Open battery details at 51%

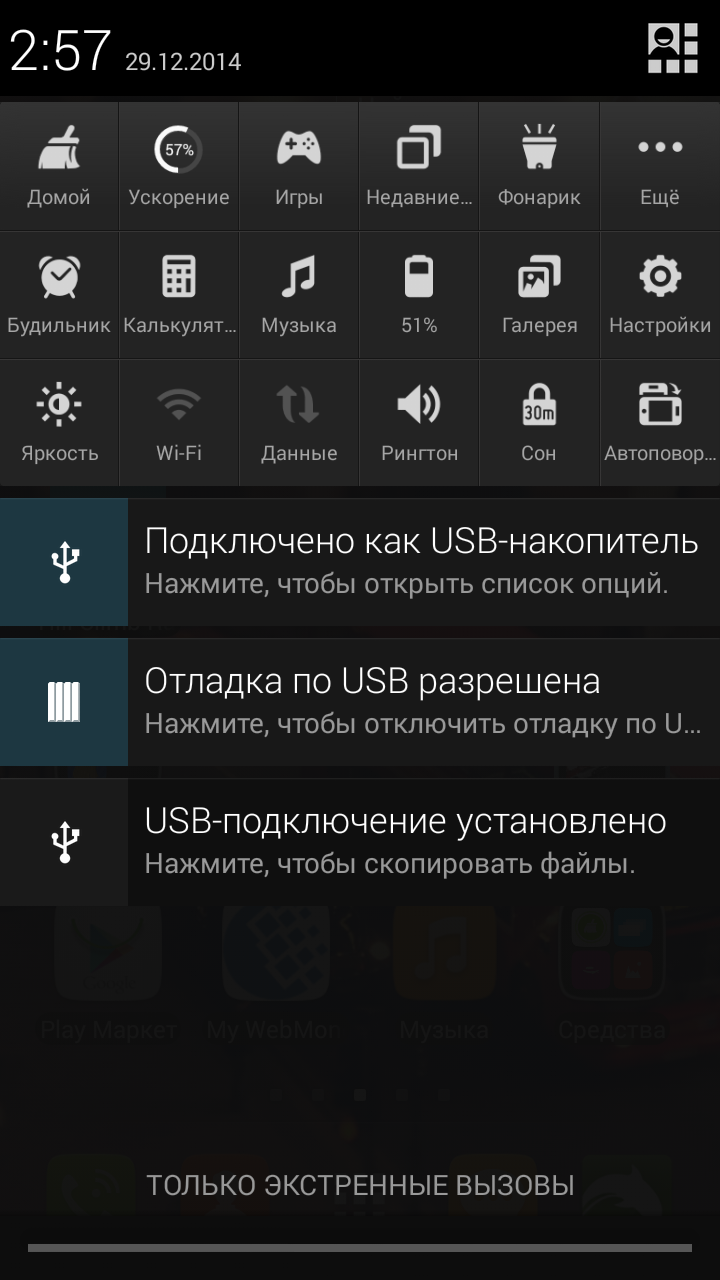click(419, 294)
